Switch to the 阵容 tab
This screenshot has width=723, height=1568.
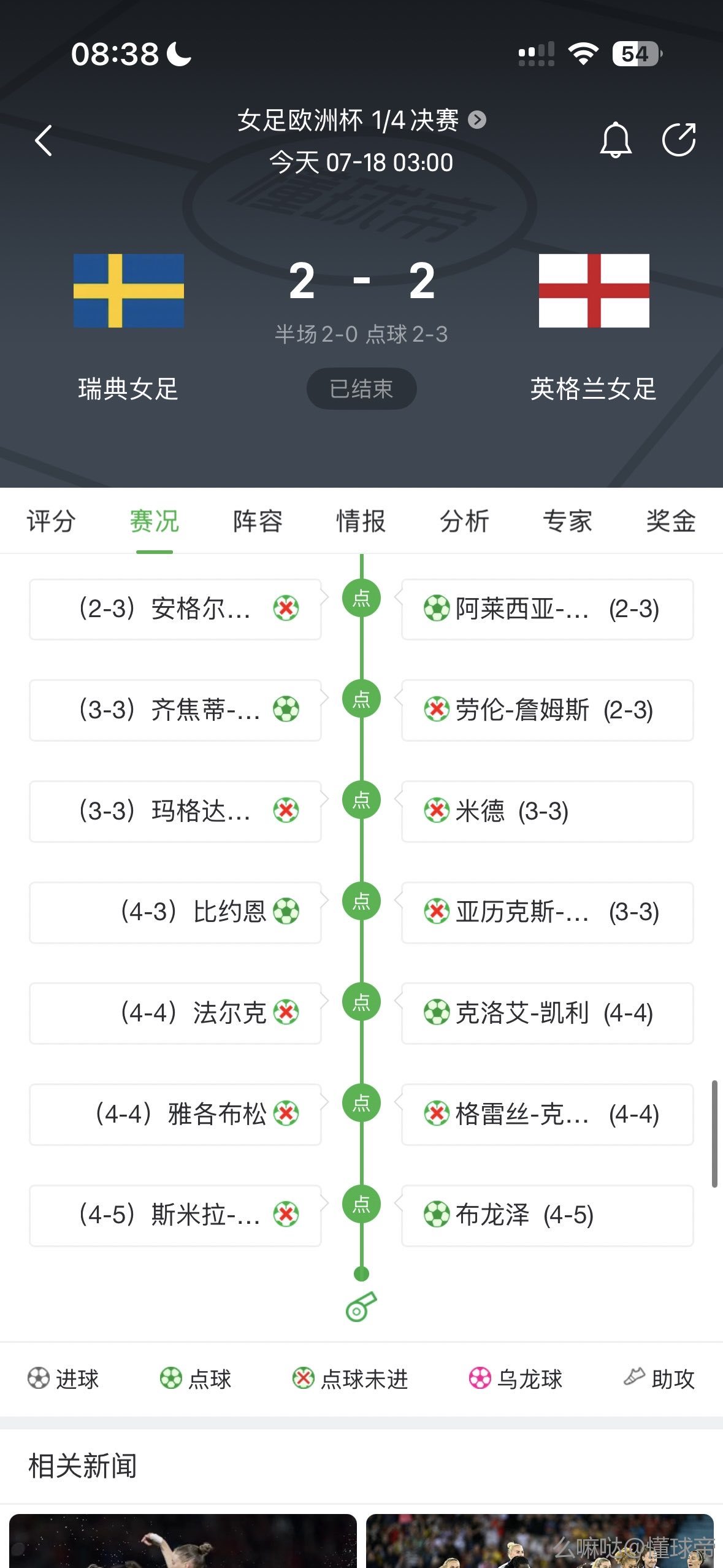(258, 521)
